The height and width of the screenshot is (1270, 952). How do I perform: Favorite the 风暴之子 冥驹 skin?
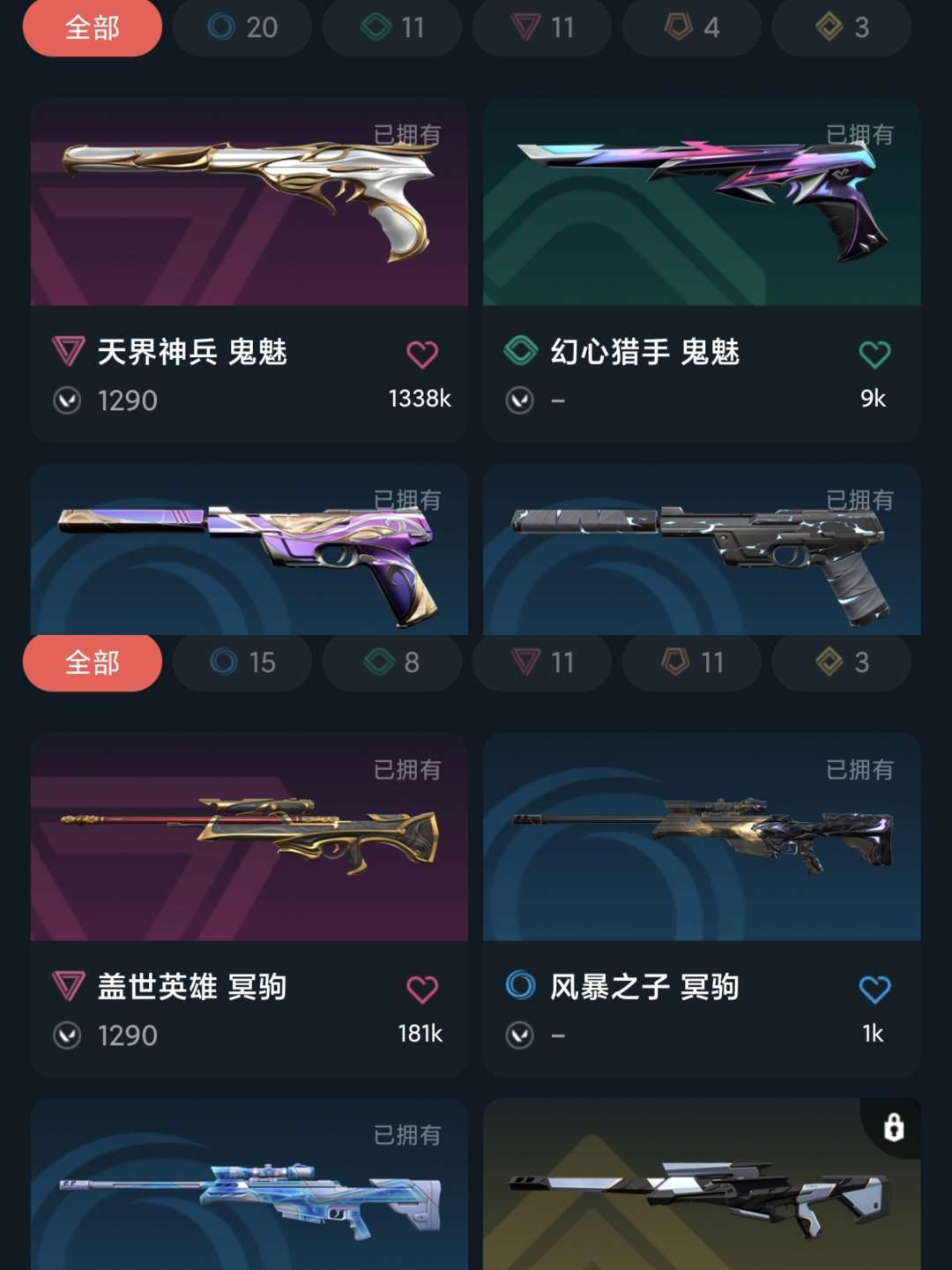pos(874,990)
